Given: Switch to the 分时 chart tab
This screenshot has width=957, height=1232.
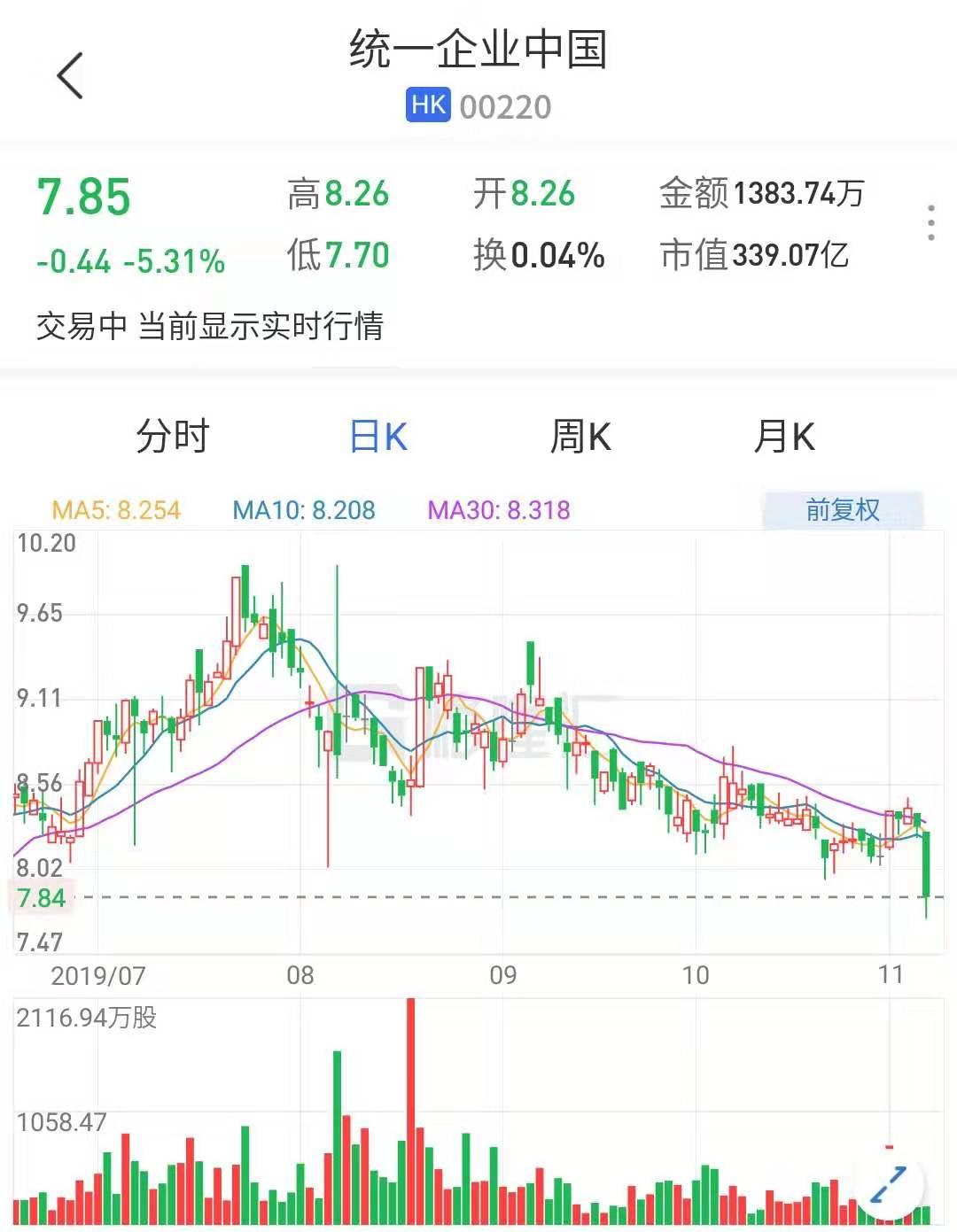Looking at the screenshot, I should (173, 437).
